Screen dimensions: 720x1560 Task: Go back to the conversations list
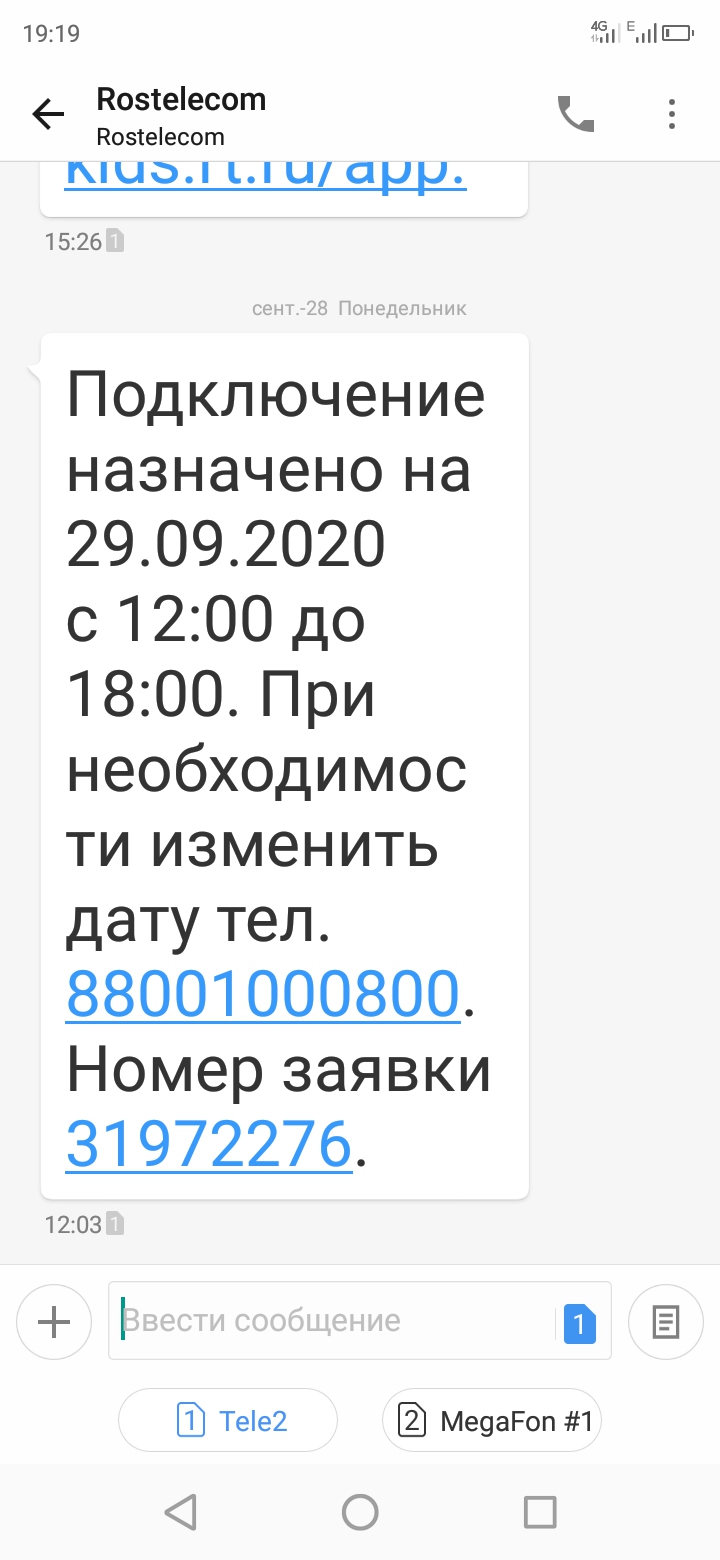pos(48,115)
